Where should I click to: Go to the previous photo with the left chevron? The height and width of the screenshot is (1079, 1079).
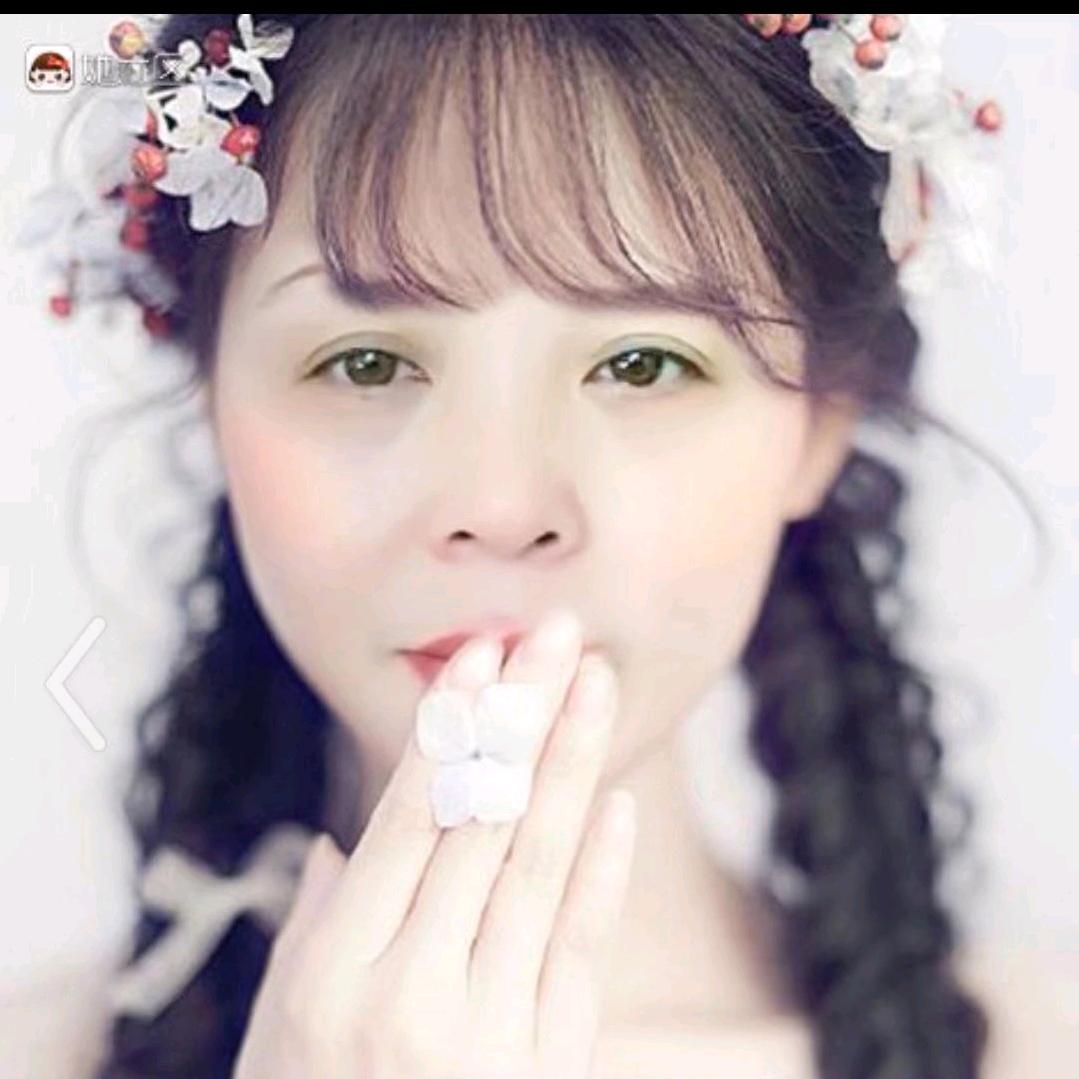(76, 683)
